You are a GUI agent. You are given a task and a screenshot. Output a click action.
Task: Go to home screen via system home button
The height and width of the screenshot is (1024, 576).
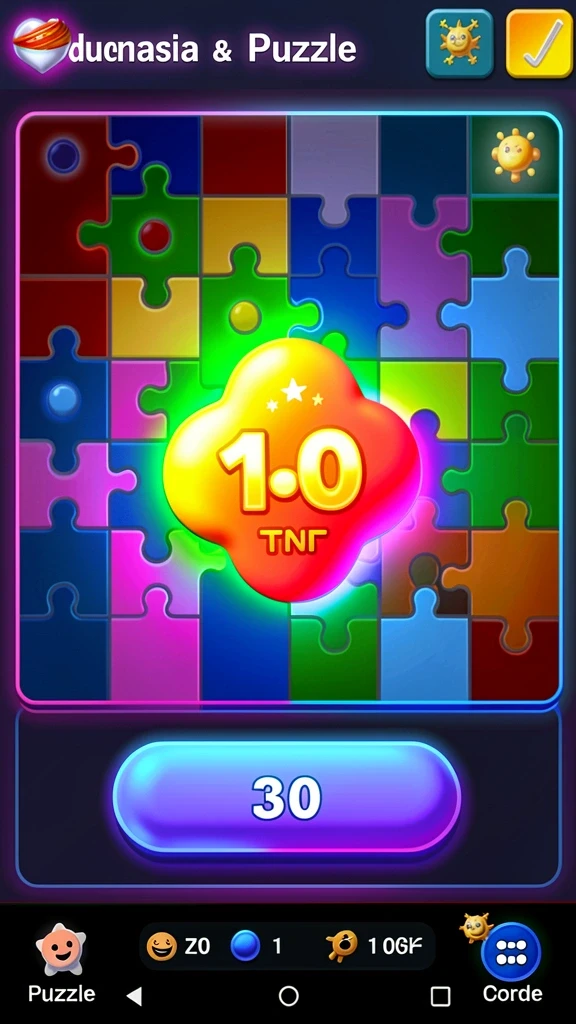pyautogui.click(x=289, y=996)
